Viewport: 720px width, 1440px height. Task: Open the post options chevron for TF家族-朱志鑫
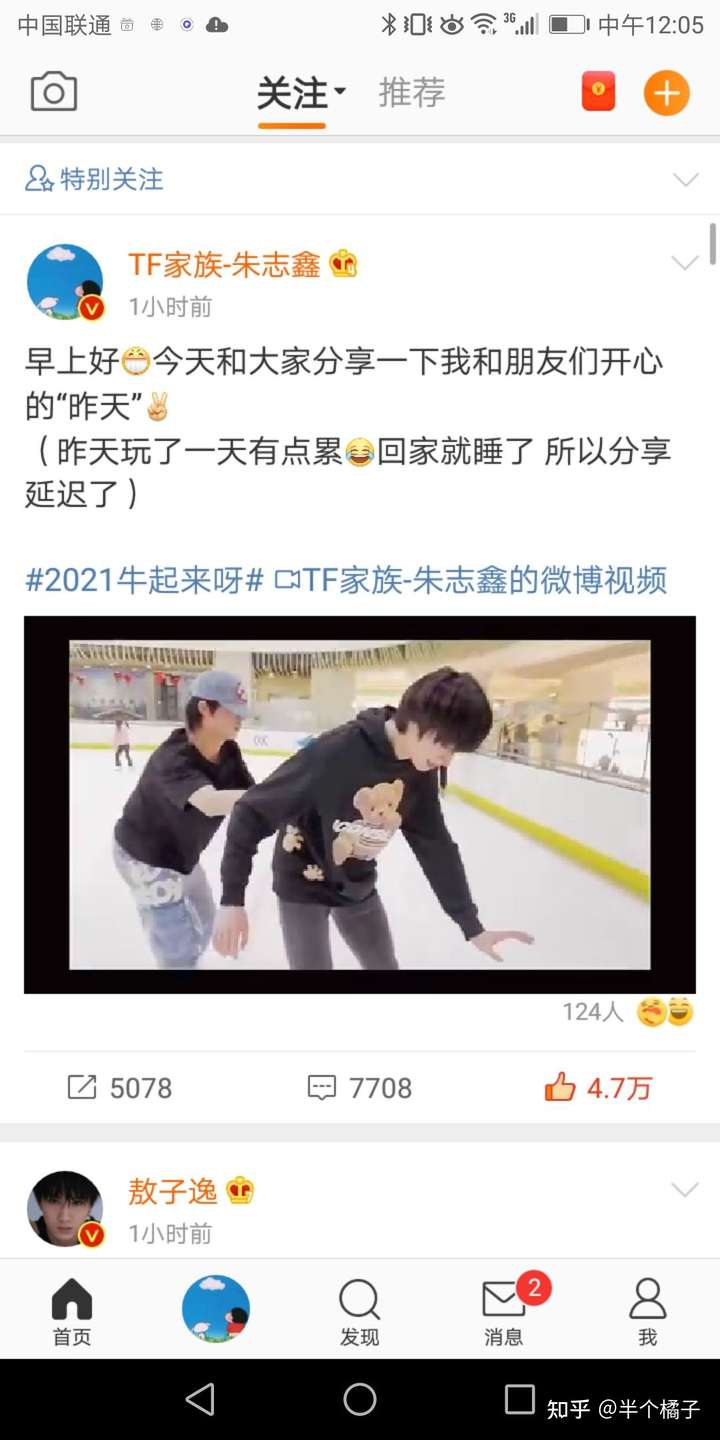click(x=685, y=263)
